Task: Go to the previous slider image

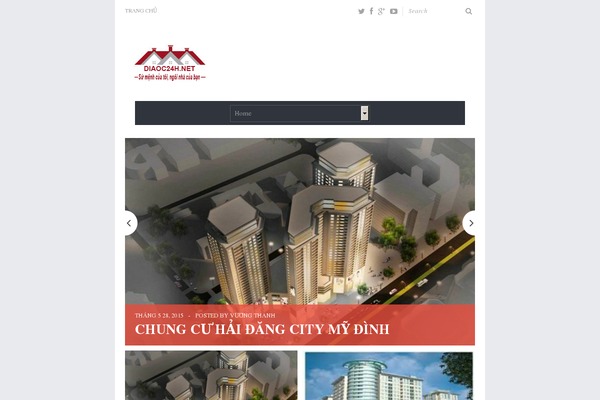Action: click(129, 223)
